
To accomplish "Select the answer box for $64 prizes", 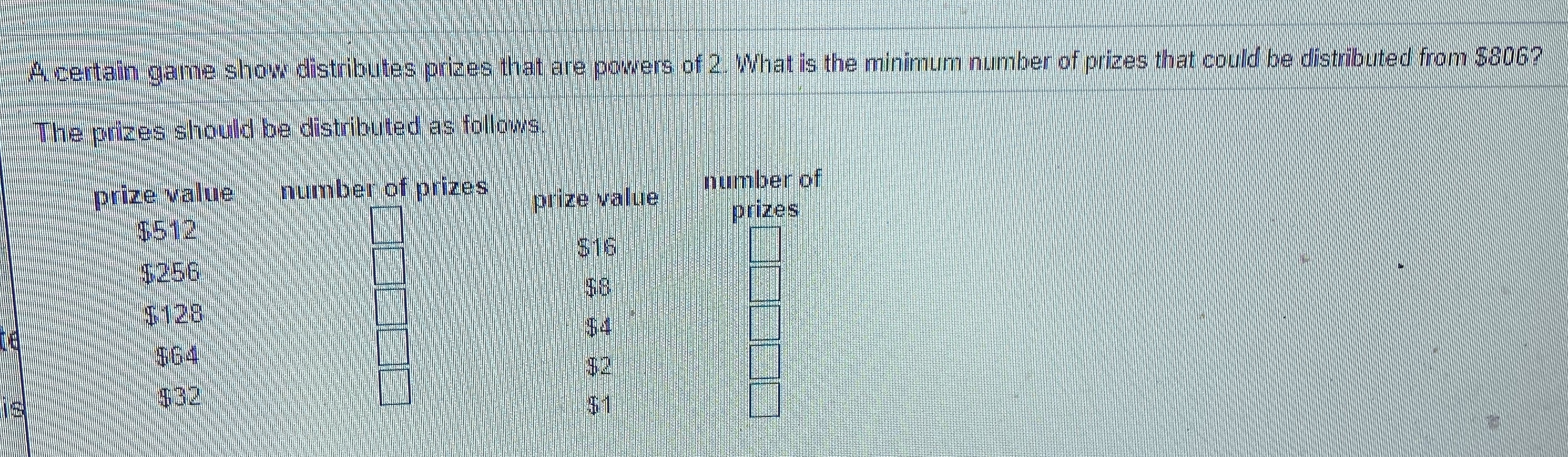I will point(393,347).
